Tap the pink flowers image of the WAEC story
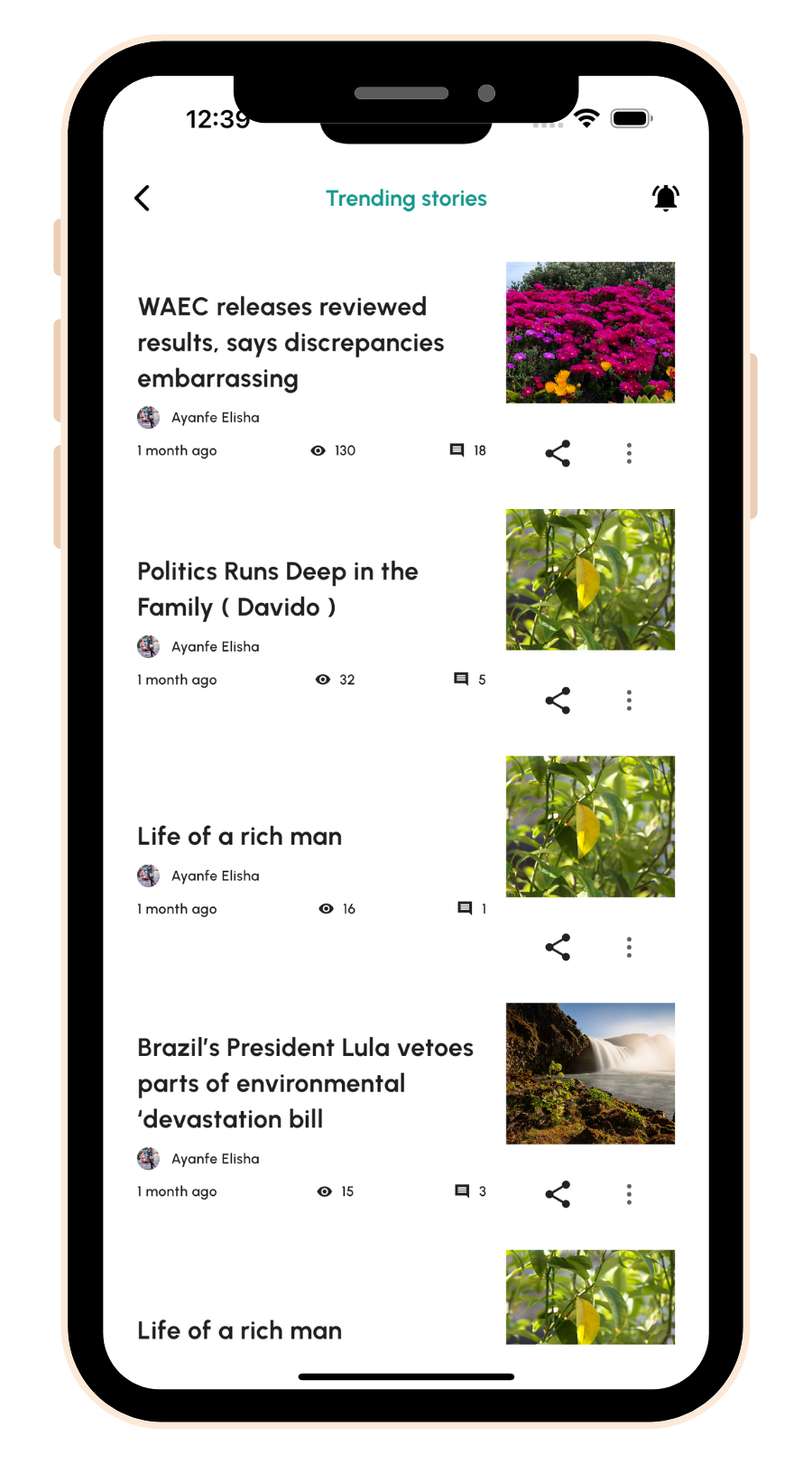 [x=590, y=332]
